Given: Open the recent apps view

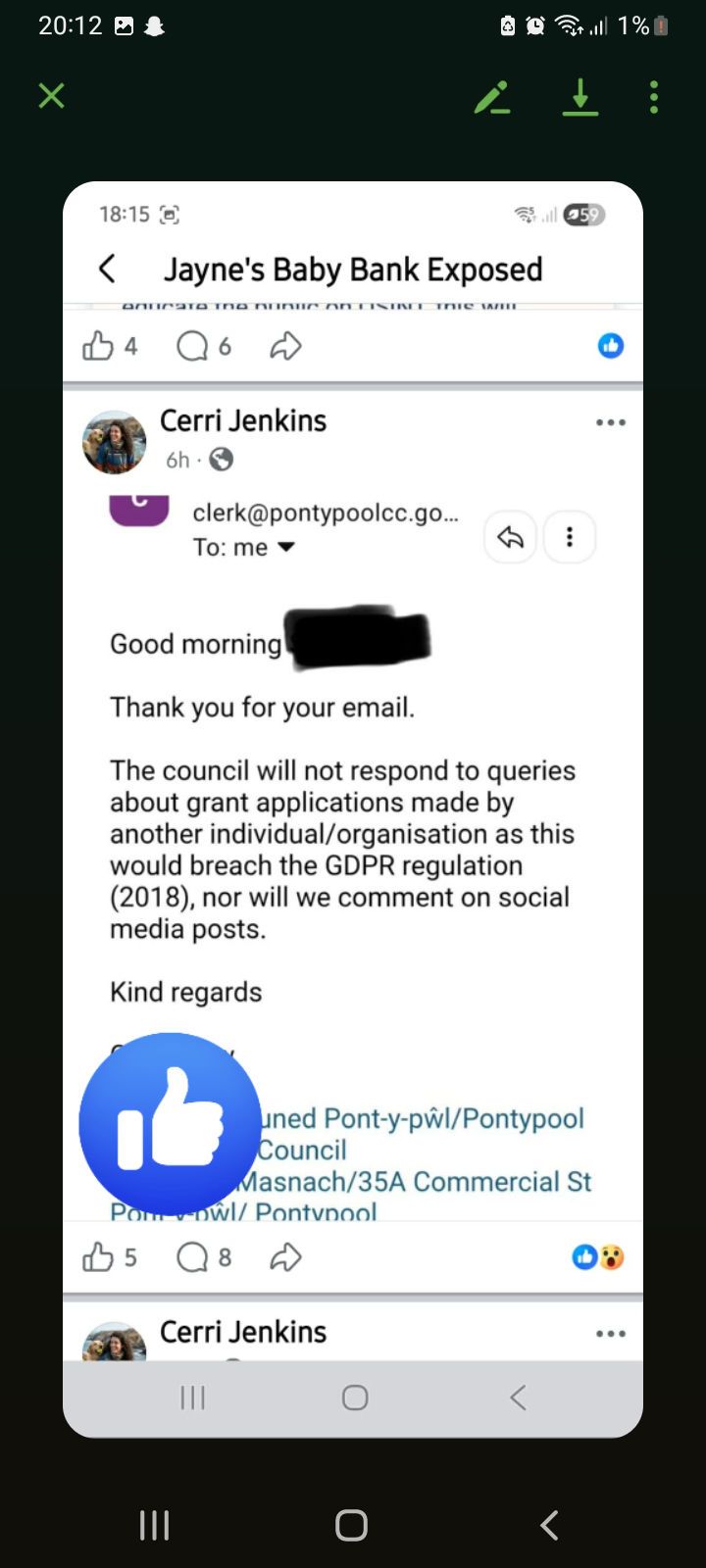Looking at the screenshot, I should (155, 1525).
